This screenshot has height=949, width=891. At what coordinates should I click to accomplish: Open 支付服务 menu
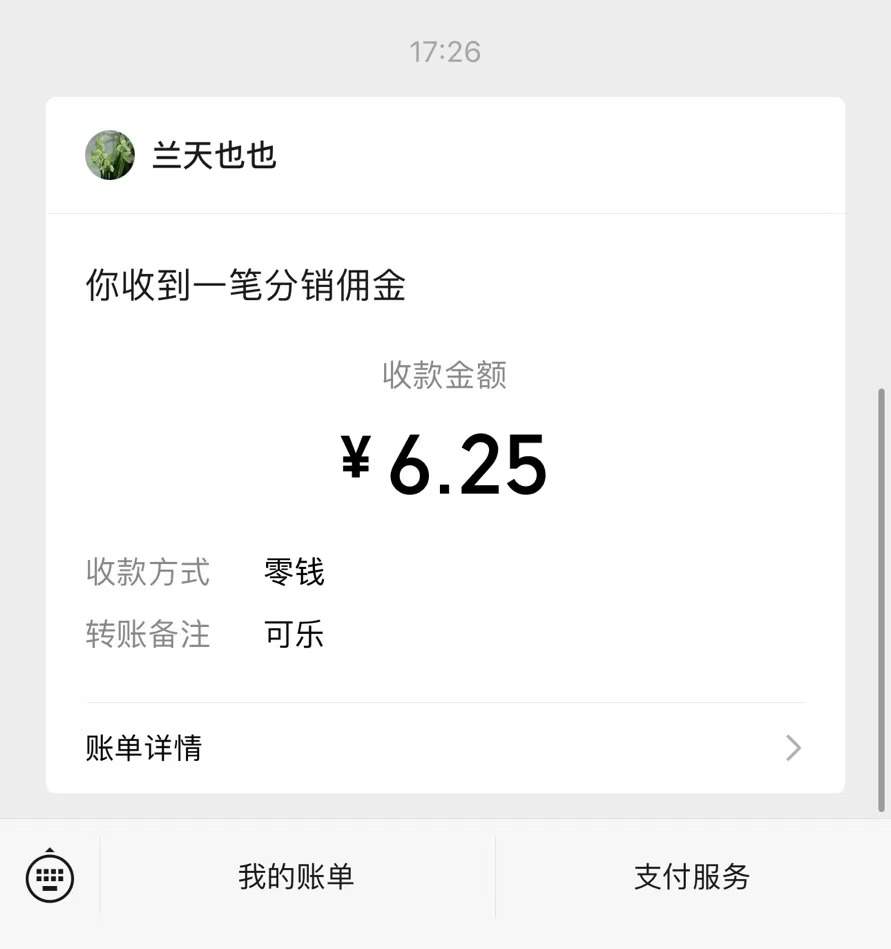(x=692, y=877)
